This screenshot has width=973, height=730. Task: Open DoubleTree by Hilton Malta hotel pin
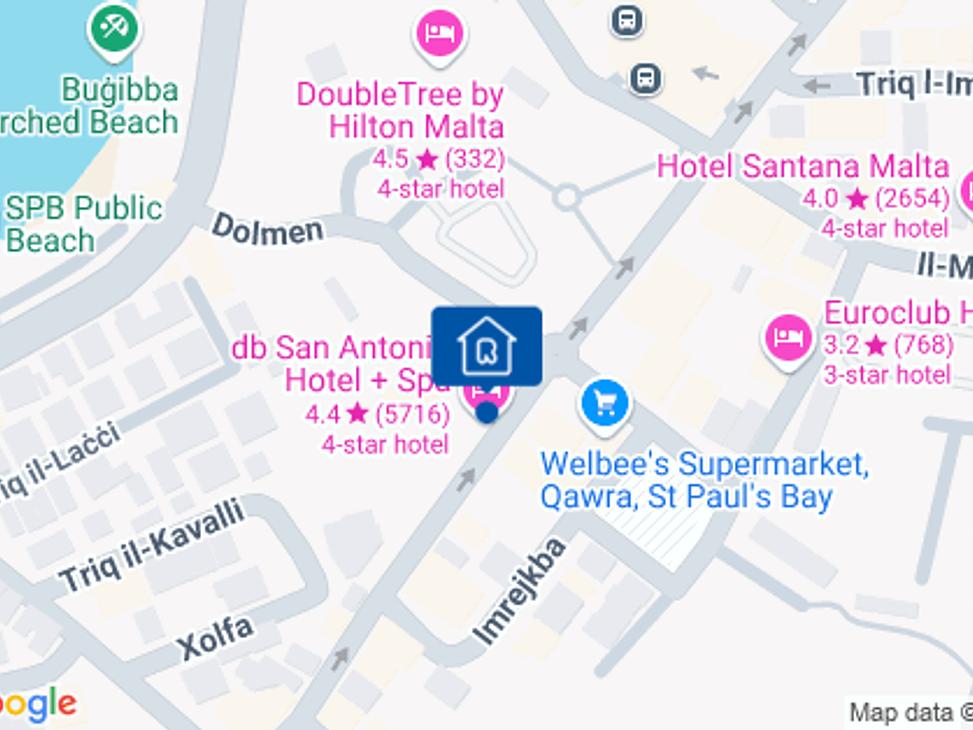tap(440, 34)
